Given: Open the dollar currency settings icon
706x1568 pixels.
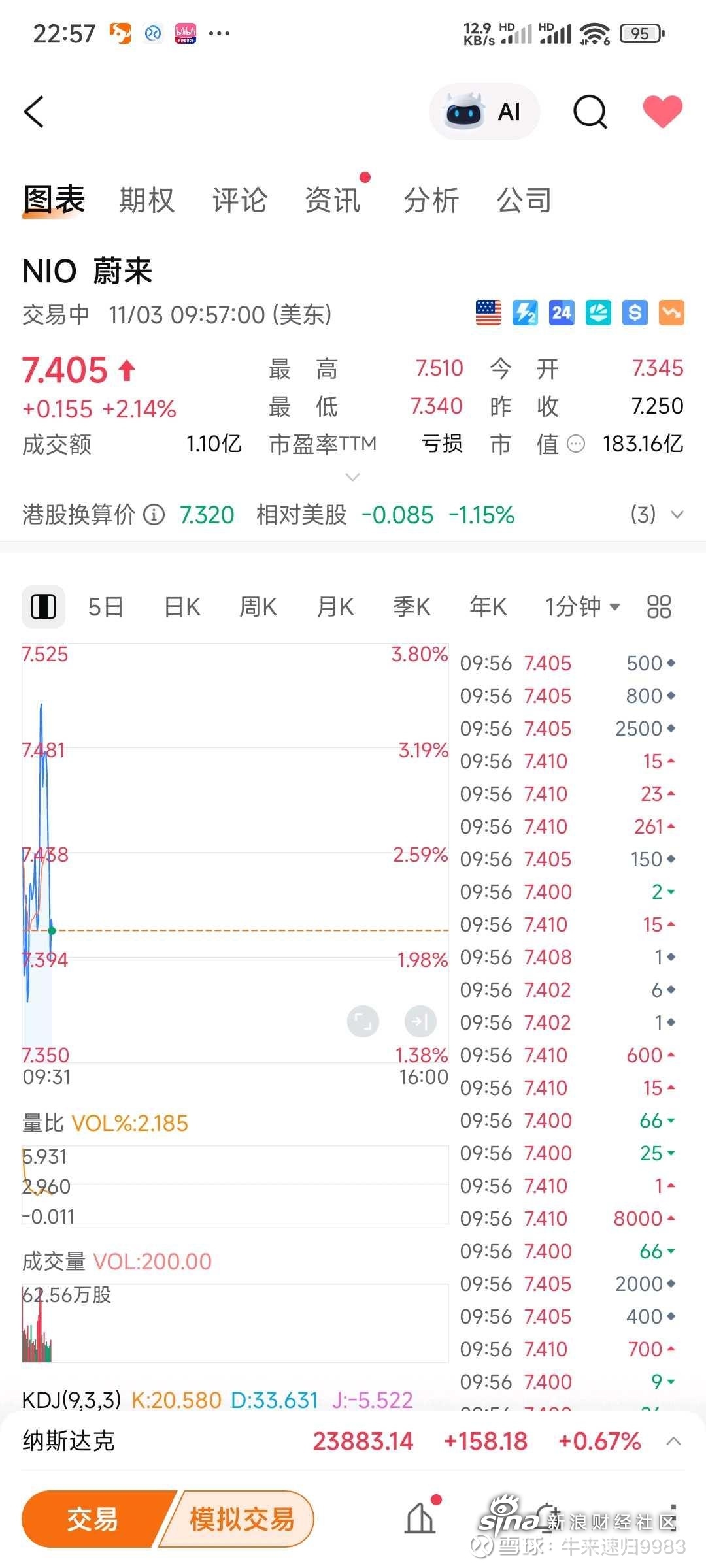Looking at the screenshot, I should [632, 312].
